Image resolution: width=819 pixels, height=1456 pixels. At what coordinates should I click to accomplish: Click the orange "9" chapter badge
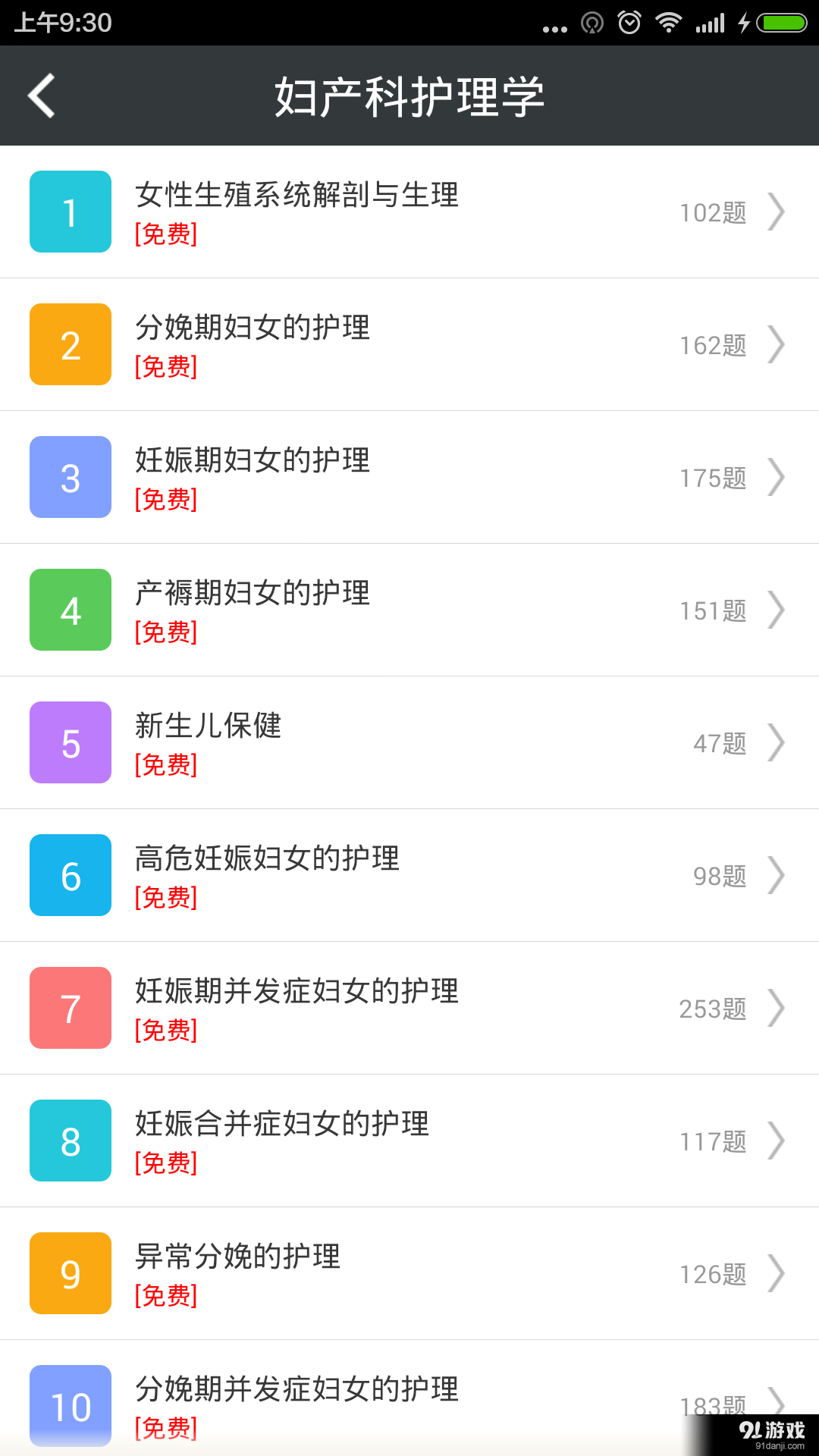tap(70, 1273)
